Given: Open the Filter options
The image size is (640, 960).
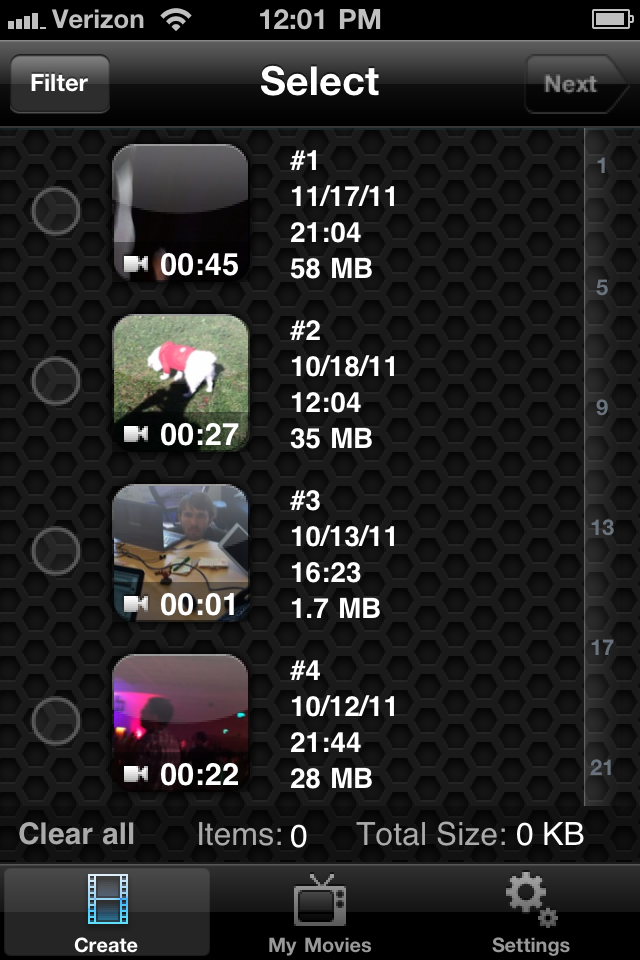Looking at the screenshot, I should click(x=59, y=84).
